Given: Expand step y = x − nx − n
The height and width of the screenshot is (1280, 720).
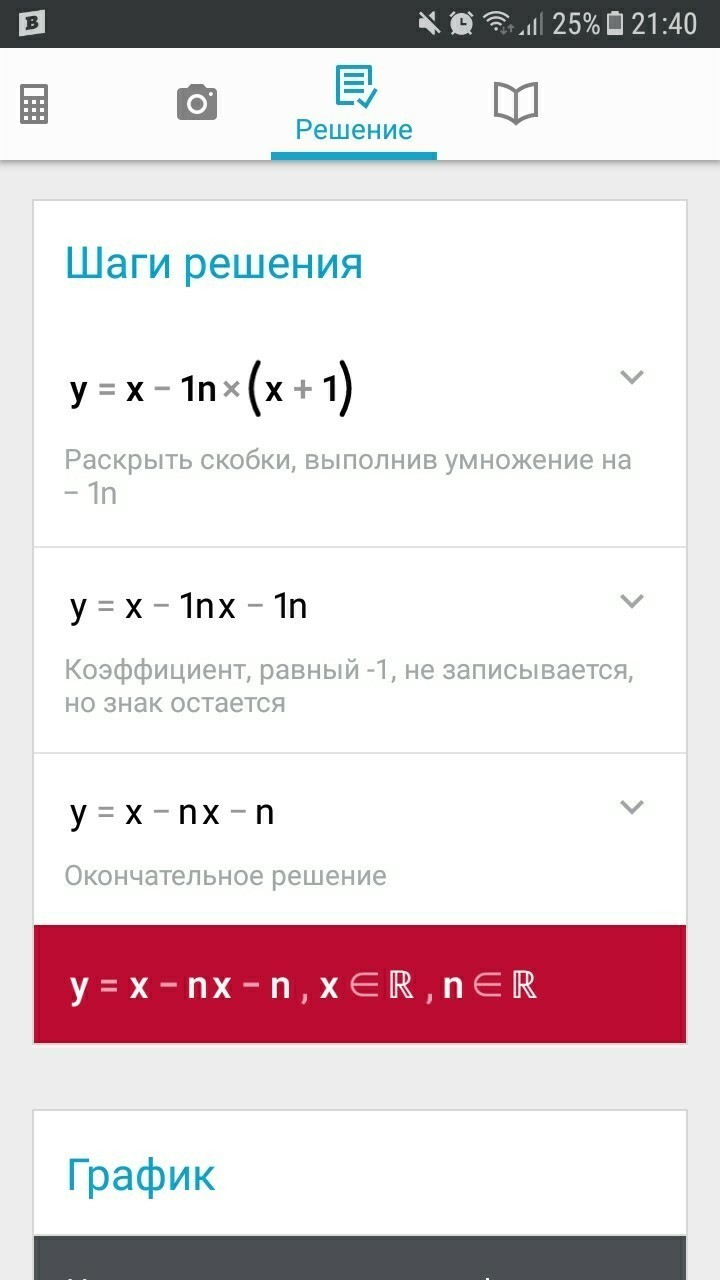Looking at the screenshot, I should pyautogui.click(x=631, y=807).
